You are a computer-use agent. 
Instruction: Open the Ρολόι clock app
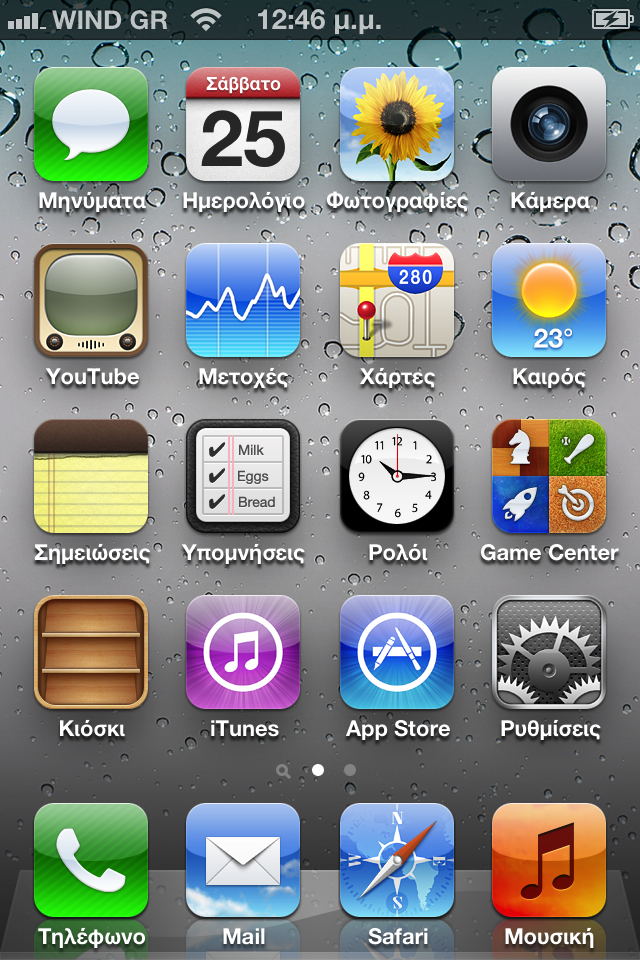coord(397,477)
